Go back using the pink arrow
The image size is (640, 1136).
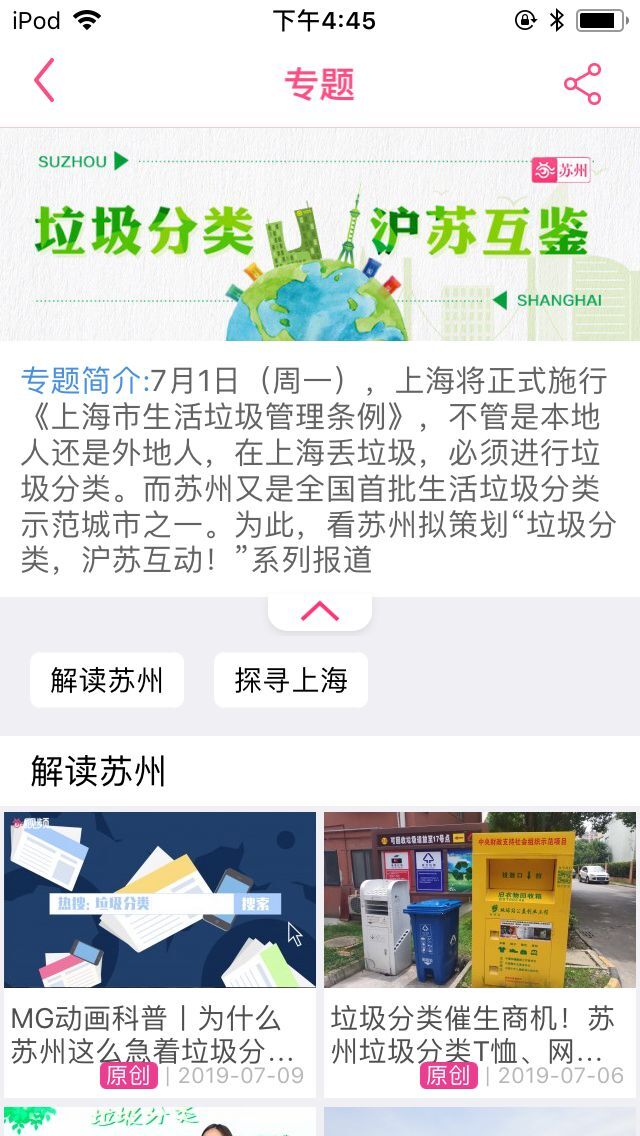(44, 81)
